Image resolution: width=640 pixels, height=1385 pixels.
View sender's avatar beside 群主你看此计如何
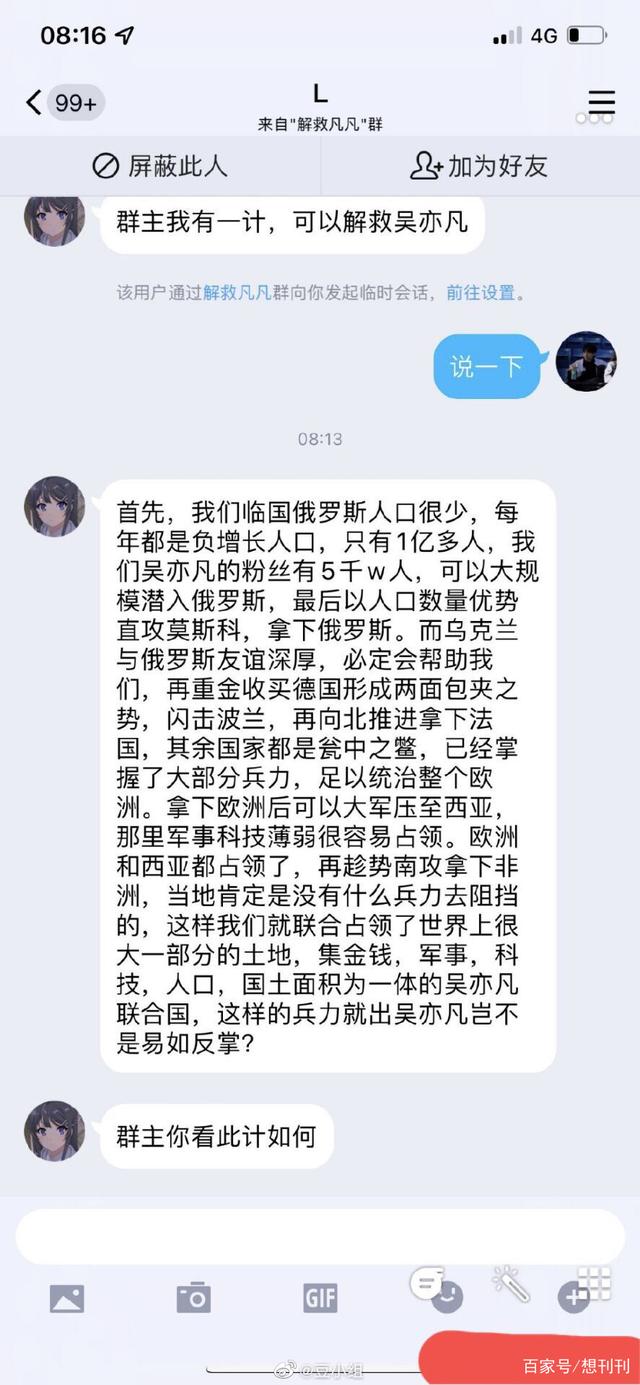pyautogui.click(x=54, y=1131)
